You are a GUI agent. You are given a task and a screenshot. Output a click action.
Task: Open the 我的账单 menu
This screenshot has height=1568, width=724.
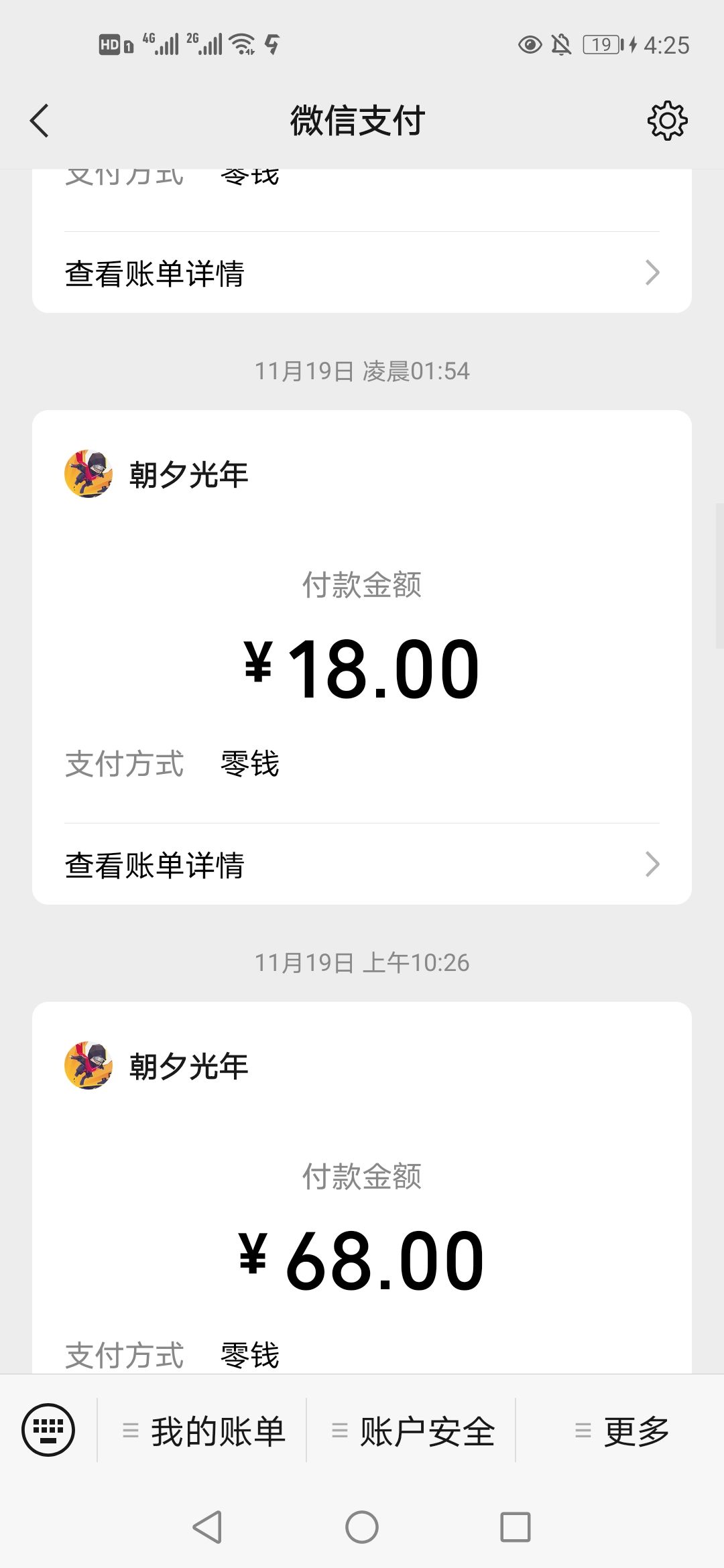click(204, 1431)
